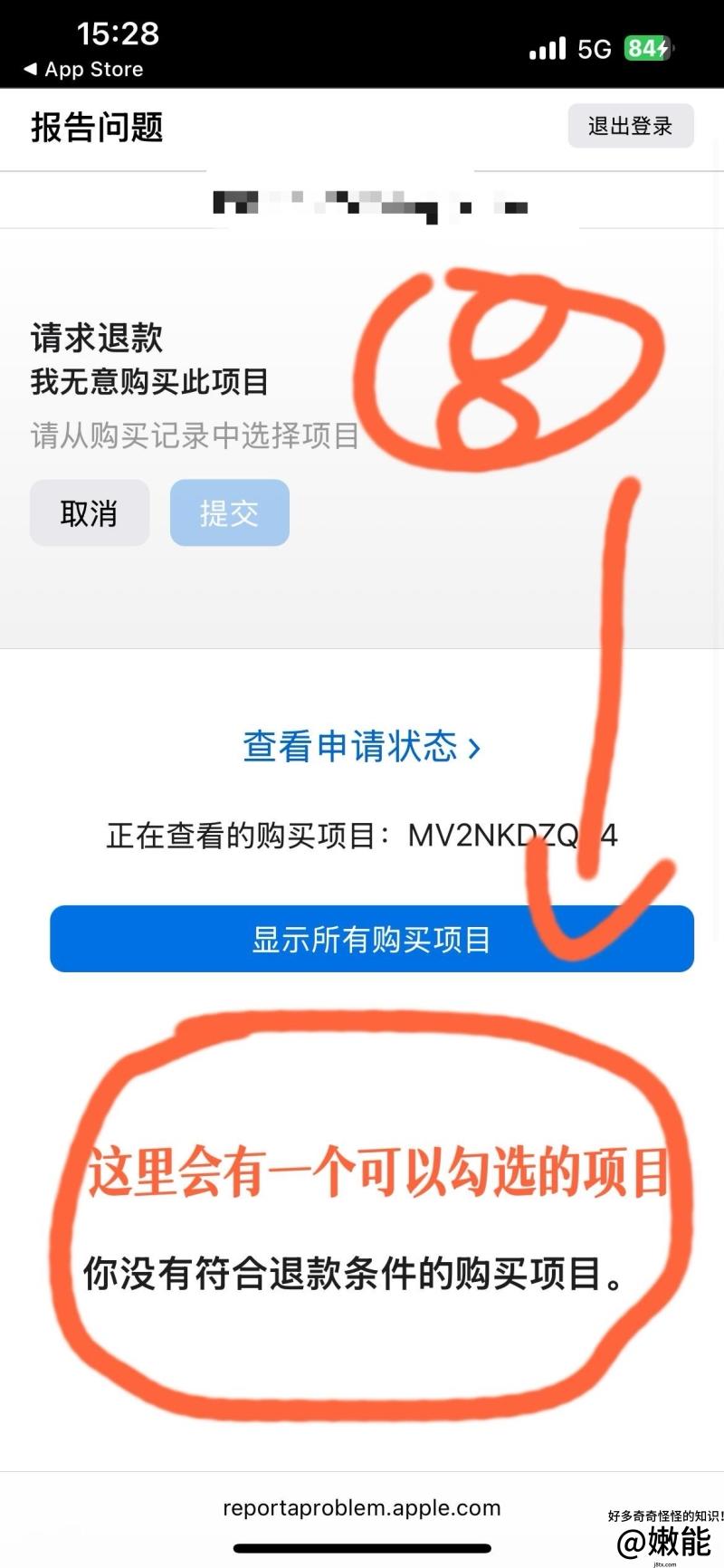Return to App Store via the back arrow
Screen dimensions: 724x1568
click(x=83, y=69)
